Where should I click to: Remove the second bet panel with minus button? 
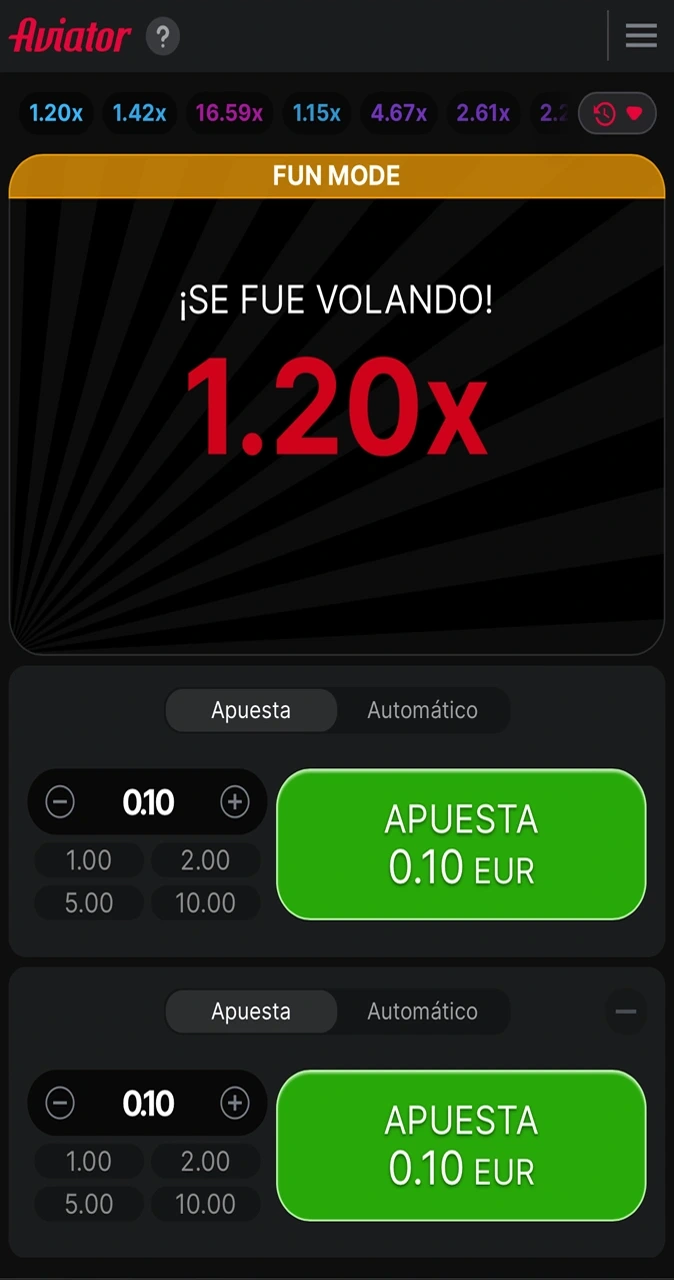626,1012
